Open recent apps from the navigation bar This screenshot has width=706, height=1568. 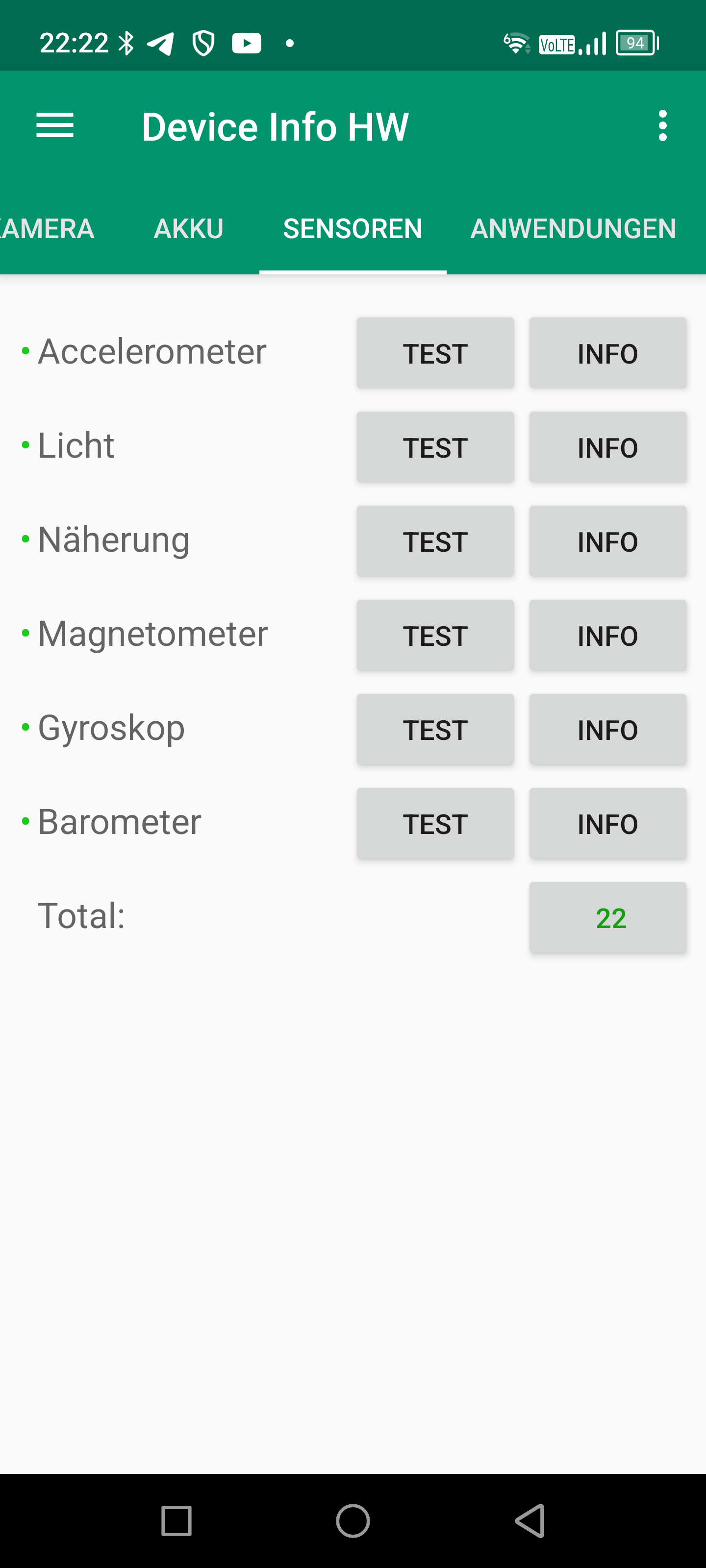click(176, 1520)
